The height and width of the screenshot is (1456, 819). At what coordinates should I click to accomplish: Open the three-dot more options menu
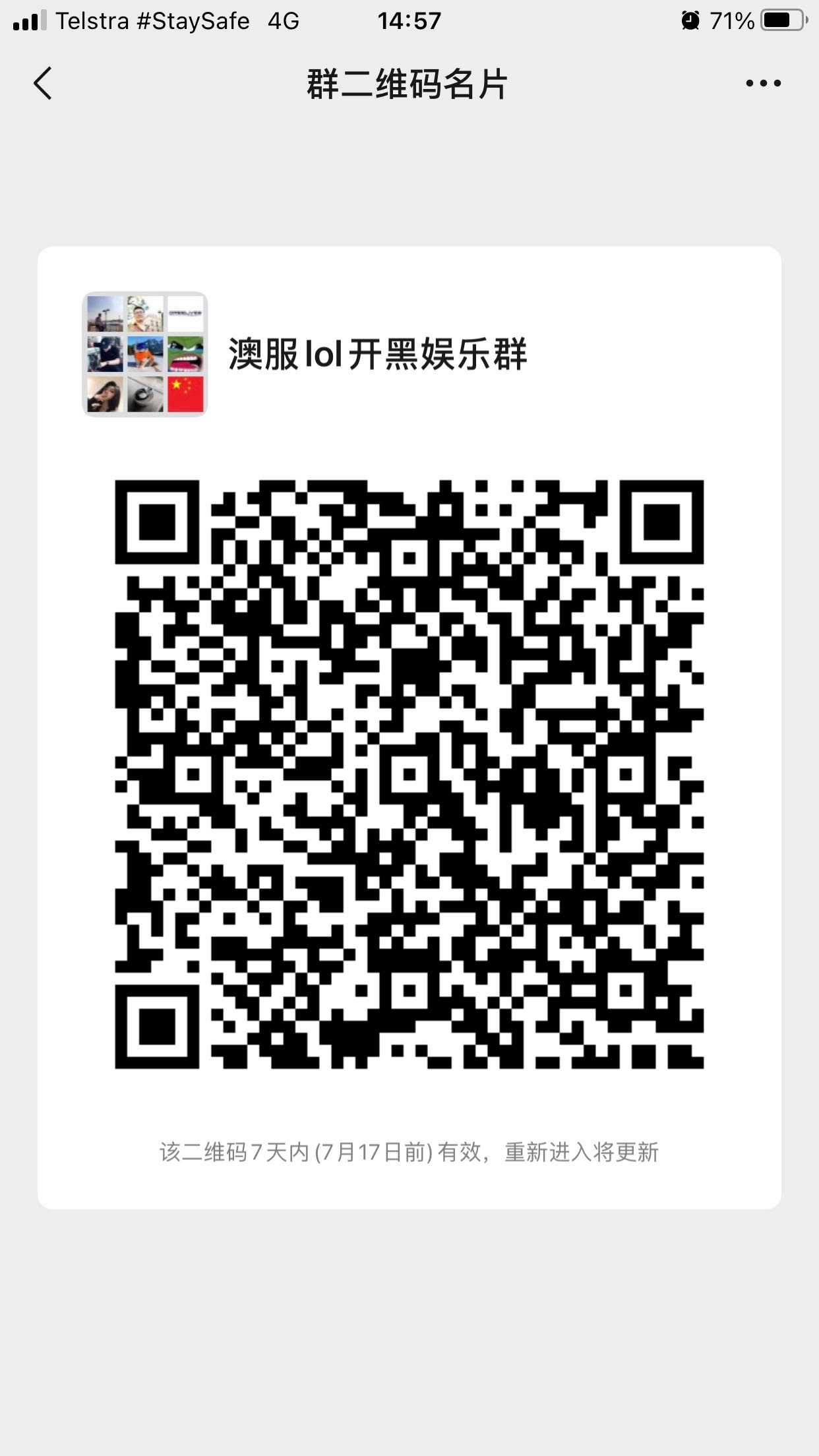tap(763, 84)
